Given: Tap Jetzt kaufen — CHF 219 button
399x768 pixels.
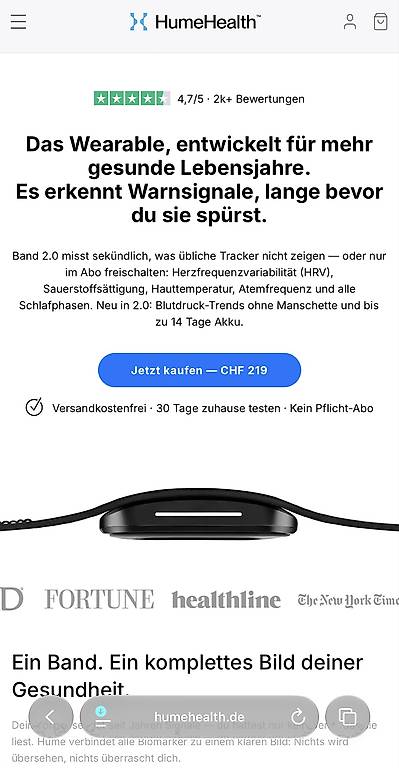Looking at the screenshot, I should (x=199, y=370).
